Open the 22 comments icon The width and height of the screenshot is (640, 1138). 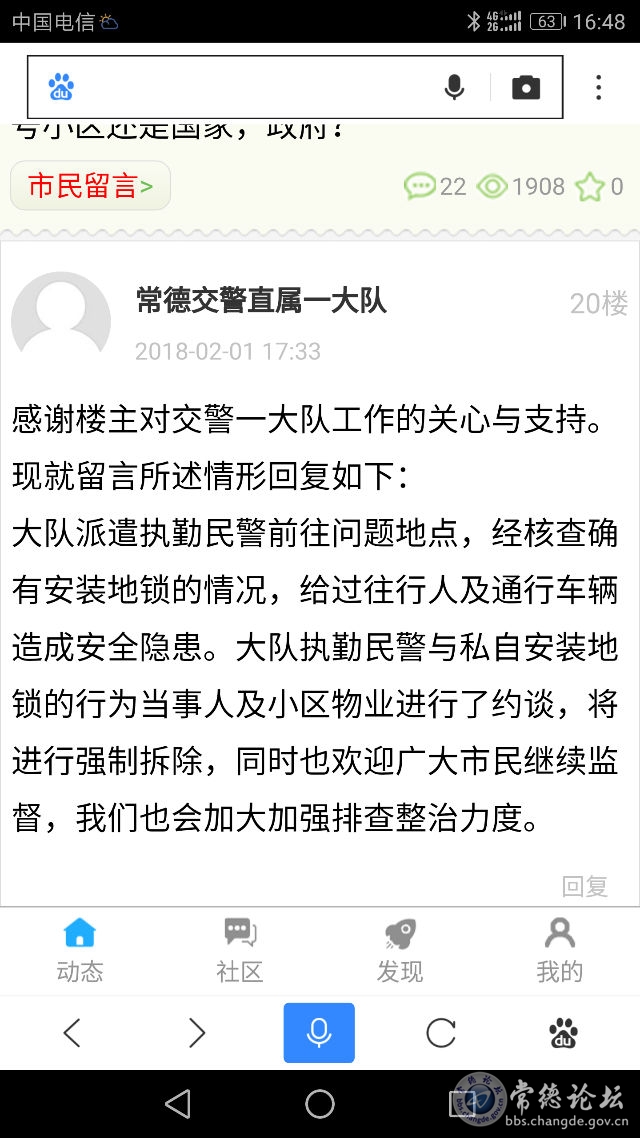click(419, 187)
